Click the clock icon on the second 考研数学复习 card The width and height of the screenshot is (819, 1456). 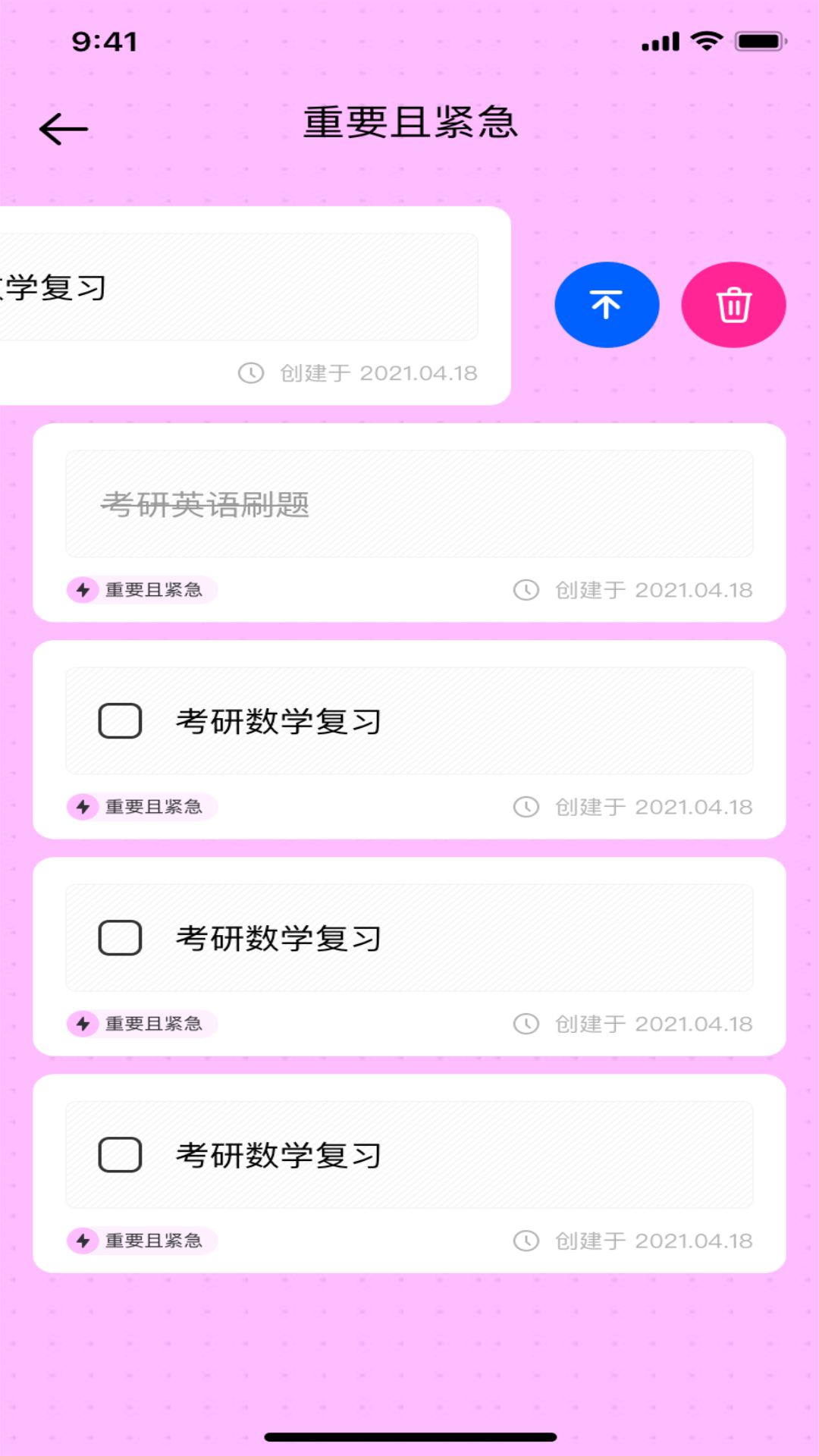point(527,1023)
